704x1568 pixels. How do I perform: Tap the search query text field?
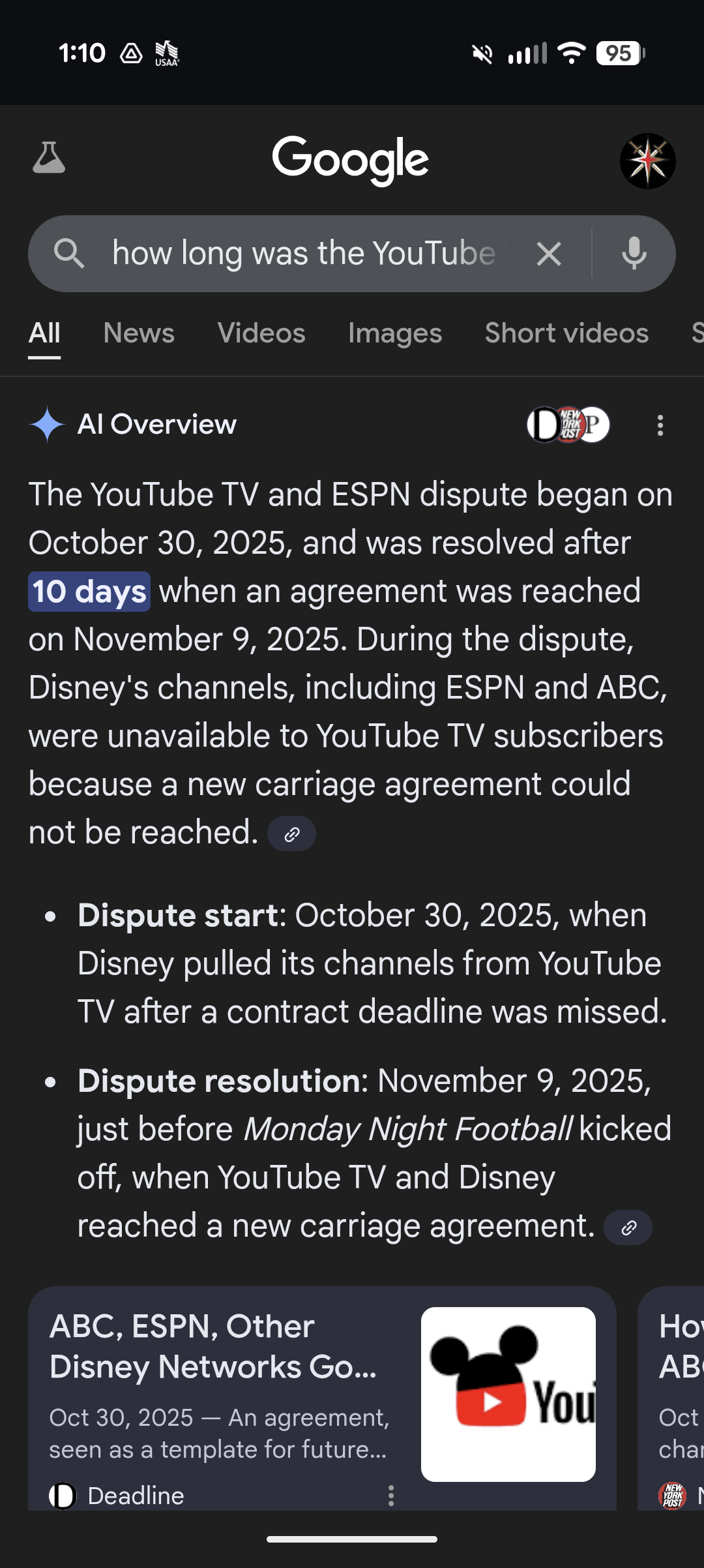coord(306,253)
